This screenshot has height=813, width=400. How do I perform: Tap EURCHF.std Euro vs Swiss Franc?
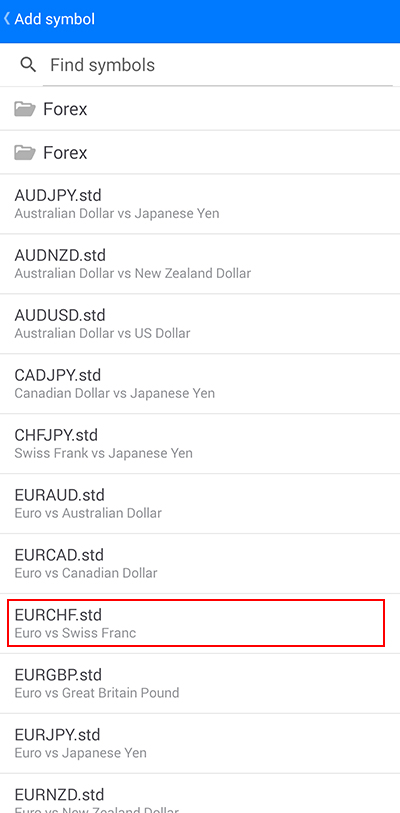point(196,623)
